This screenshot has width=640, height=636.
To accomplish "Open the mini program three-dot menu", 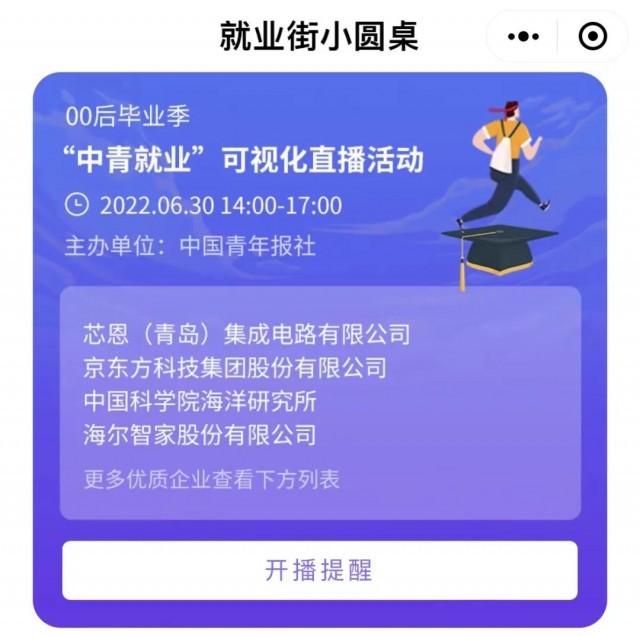I will coord(523,37).
